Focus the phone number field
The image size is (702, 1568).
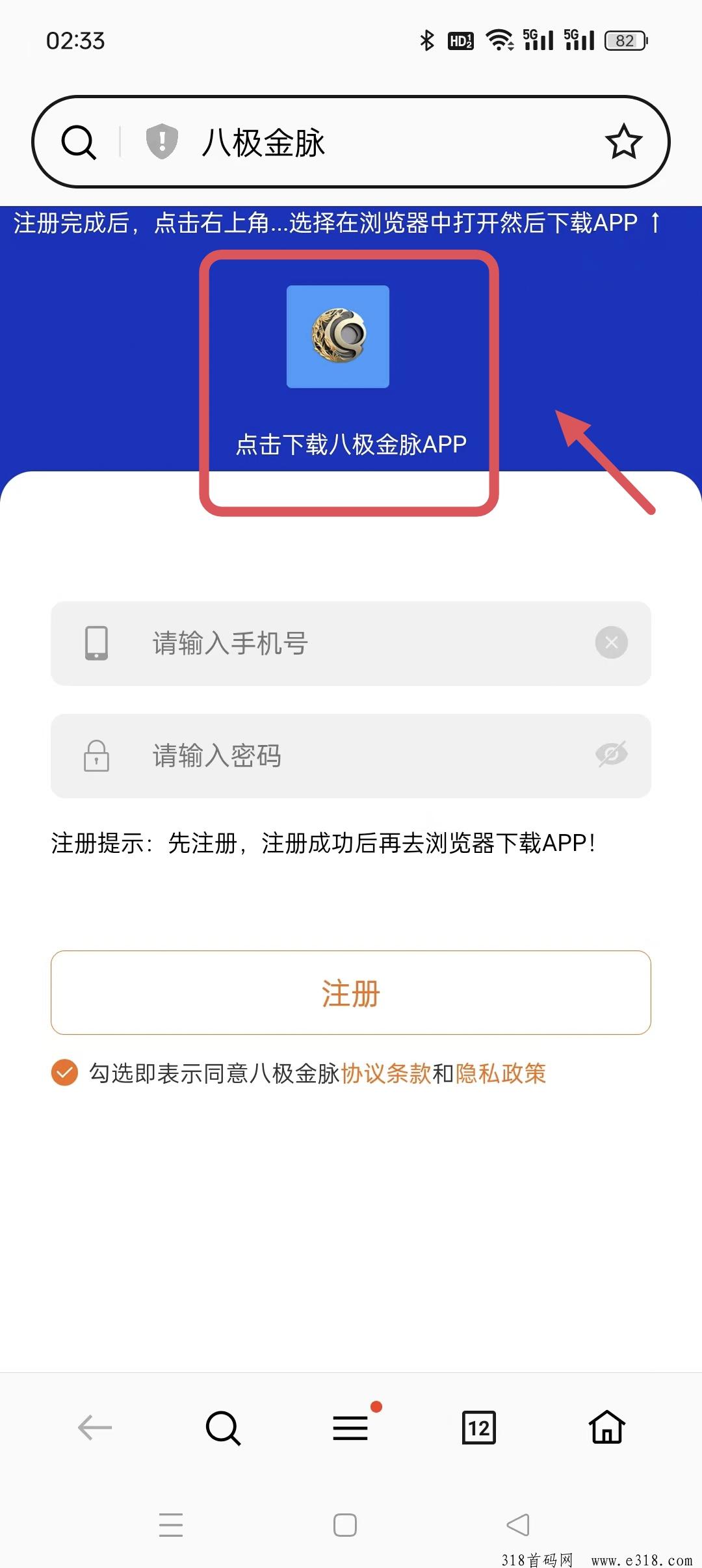351,644
